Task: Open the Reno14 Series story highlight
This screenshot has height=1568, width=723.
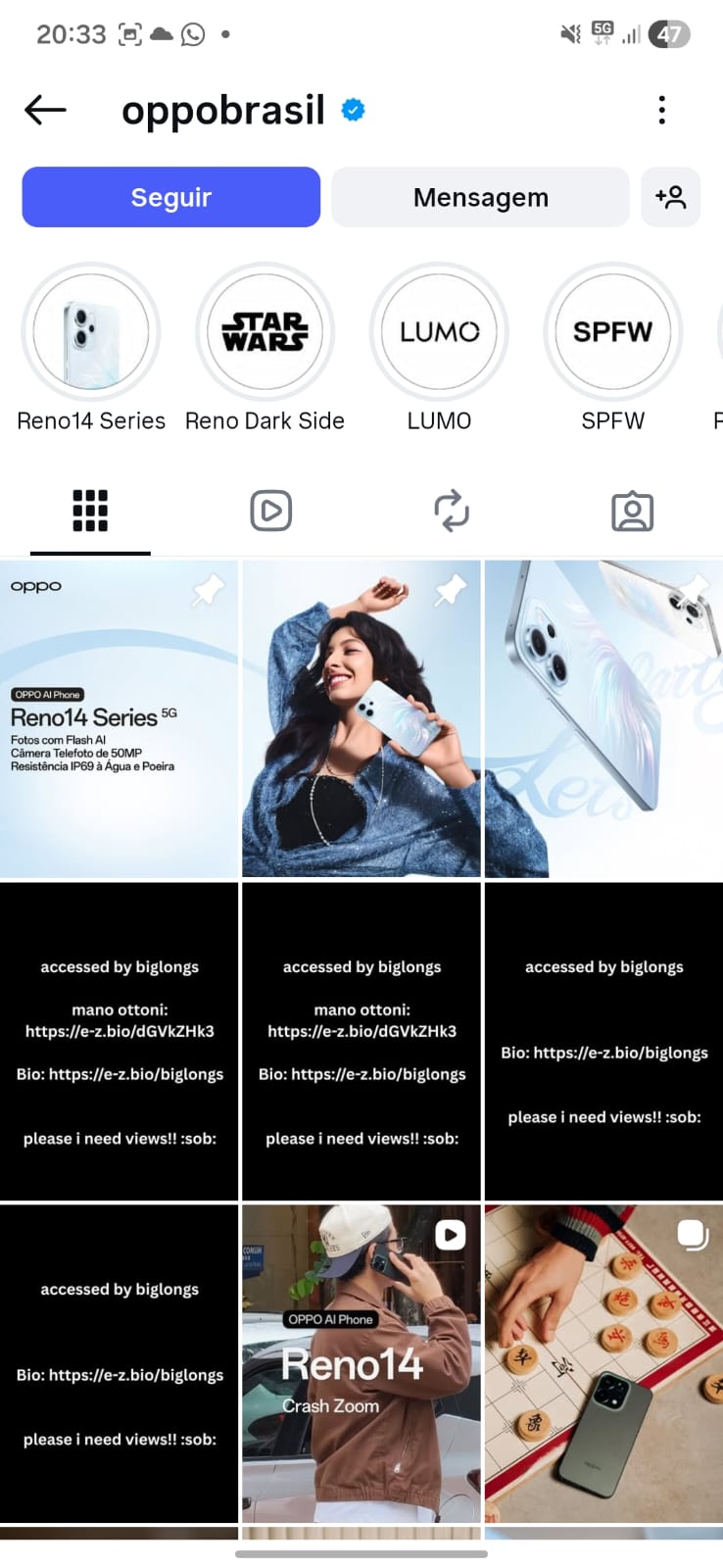Action: [91, 332]
